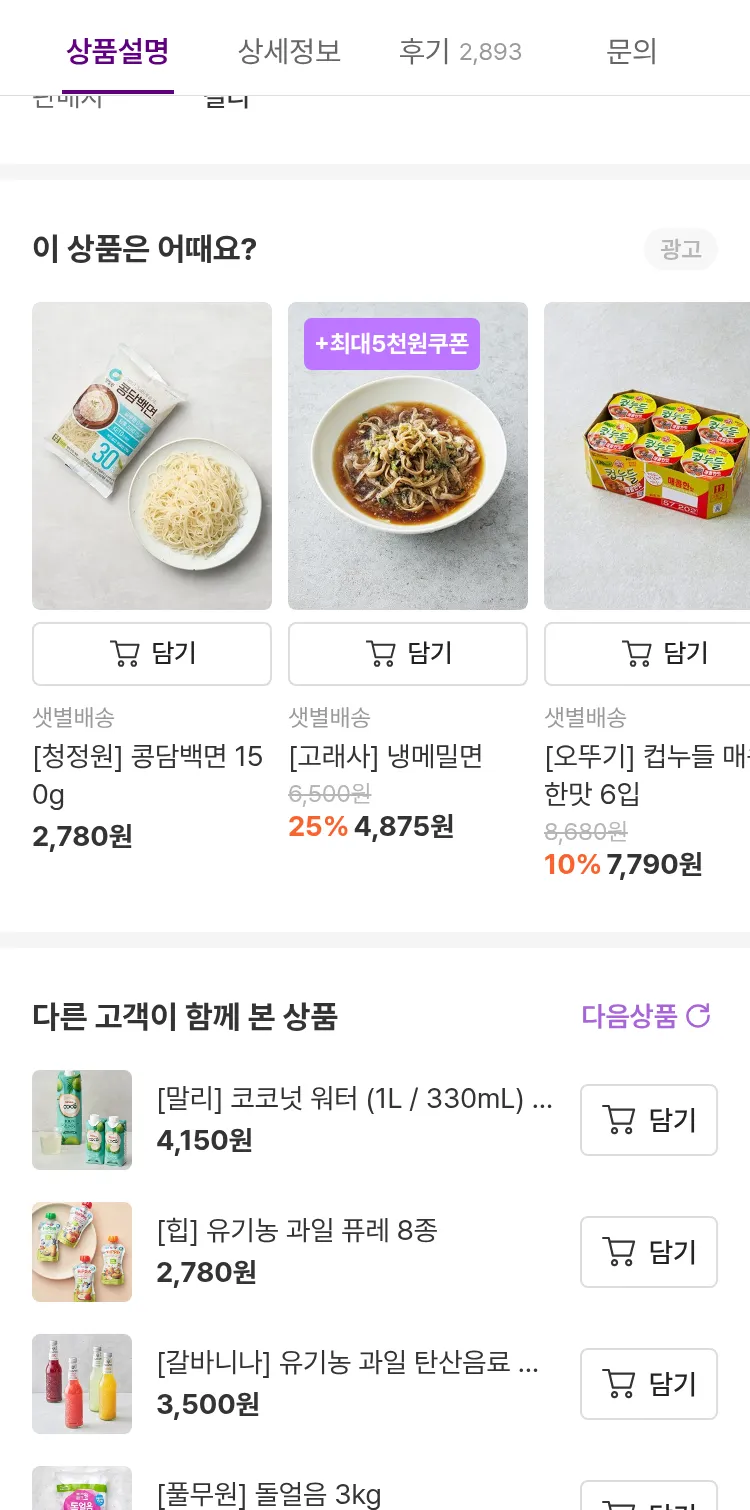View the 후기 reviews tab

pos(460,51)
